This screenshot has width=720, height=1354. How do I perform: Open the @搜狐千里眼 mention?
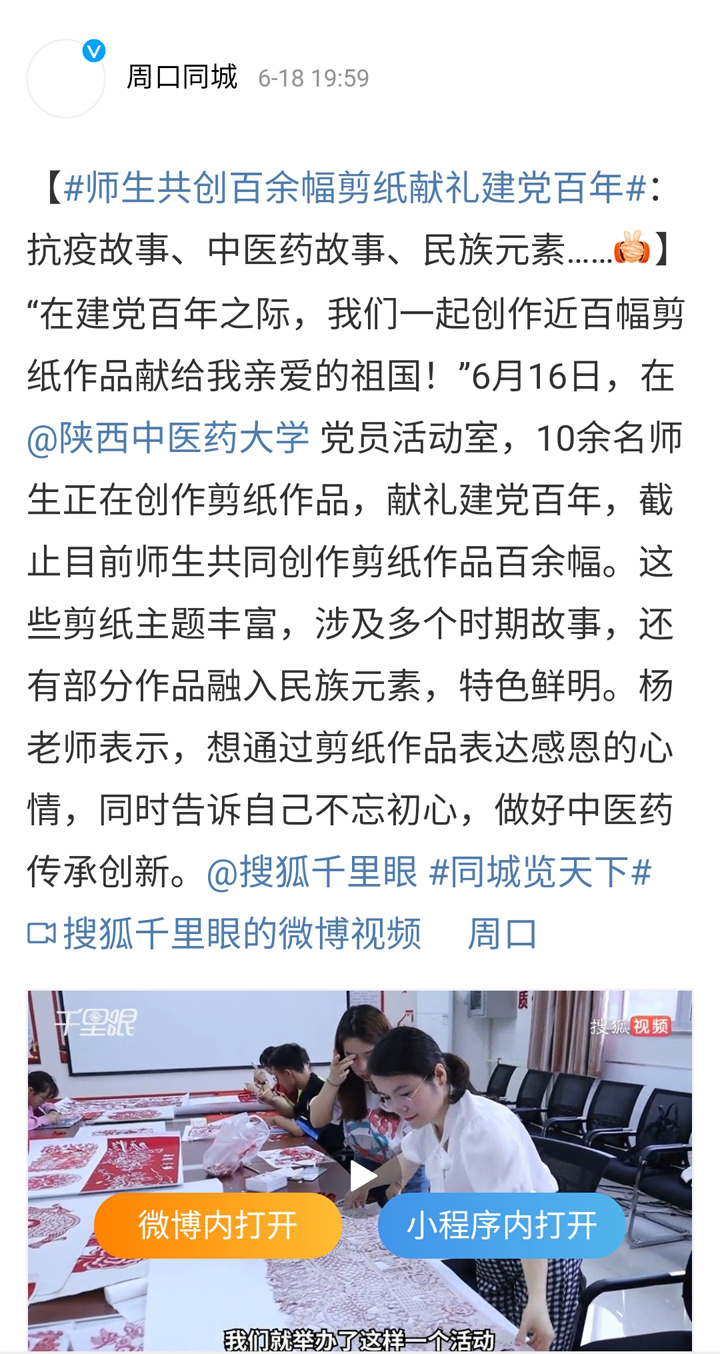pos(312,873)
